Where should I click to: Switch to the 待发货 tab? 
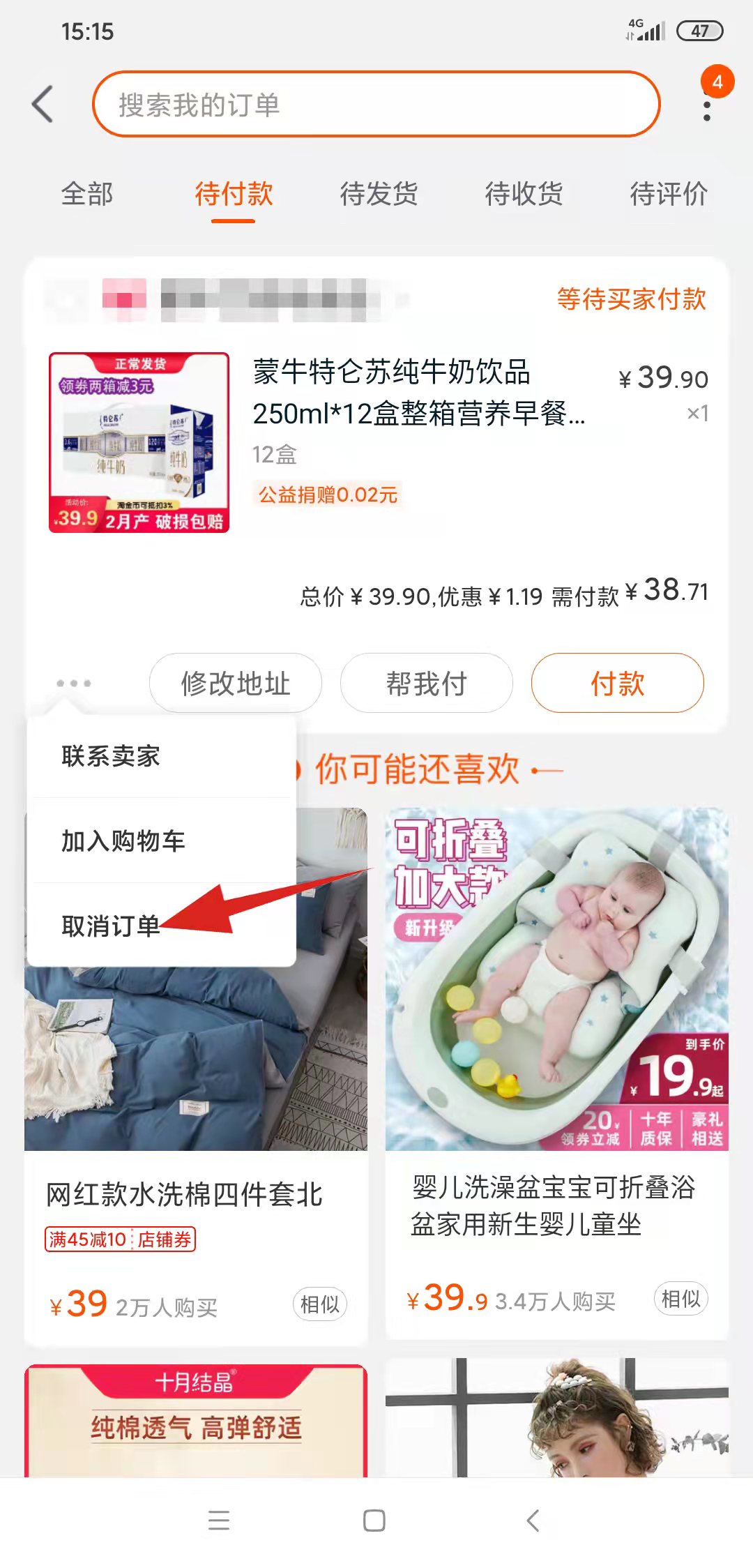point(379,194)
